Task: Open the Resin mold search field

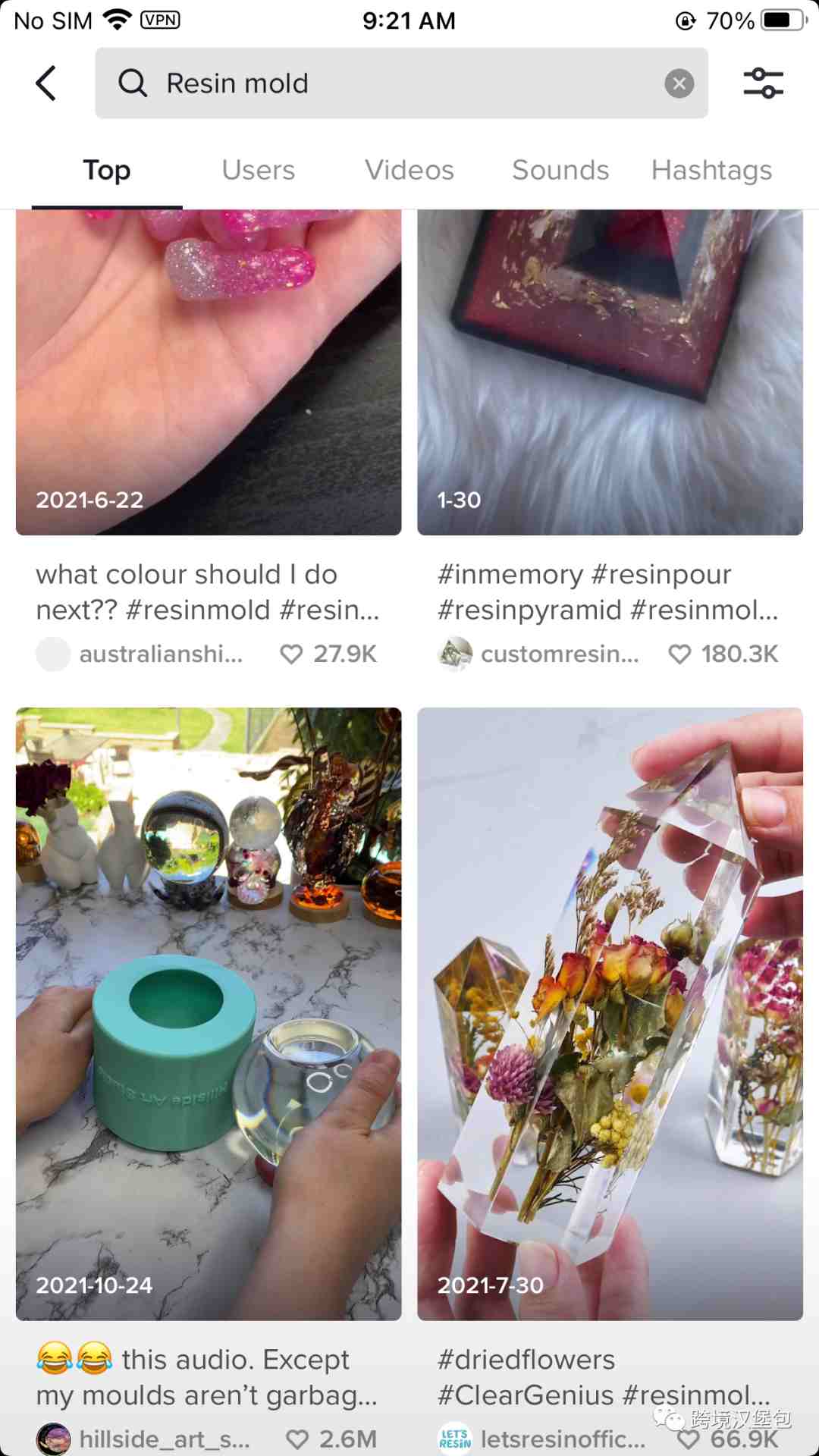Action: tap(394, 83)
